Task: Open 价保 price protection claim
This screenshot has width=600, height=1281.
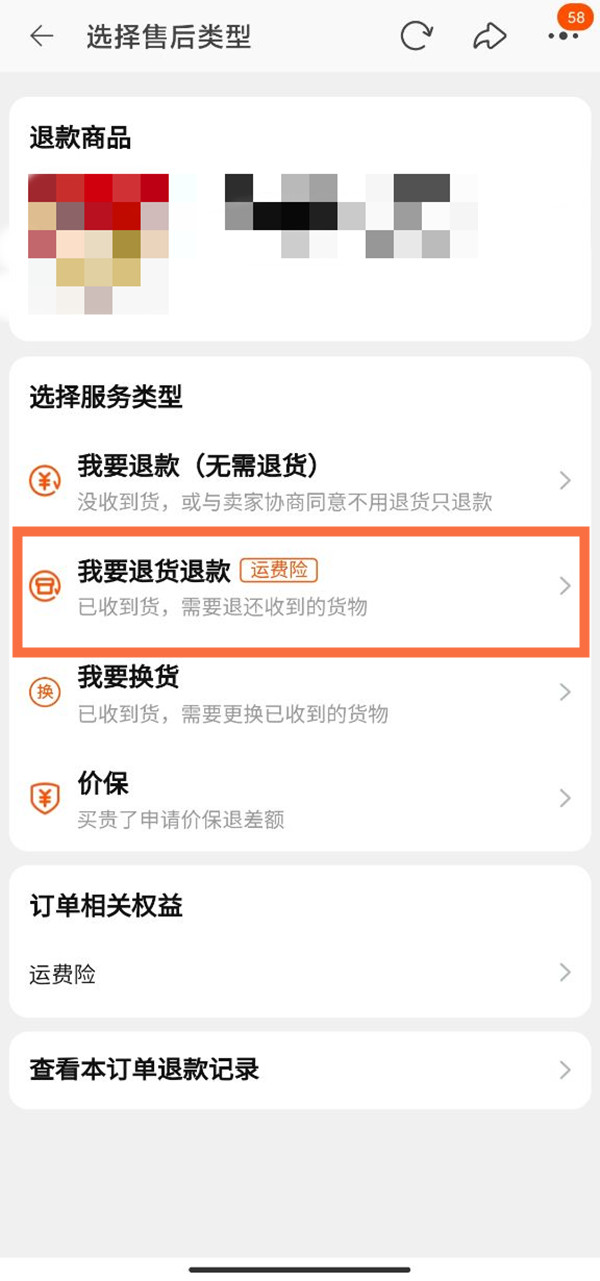Action: point(300,799)
